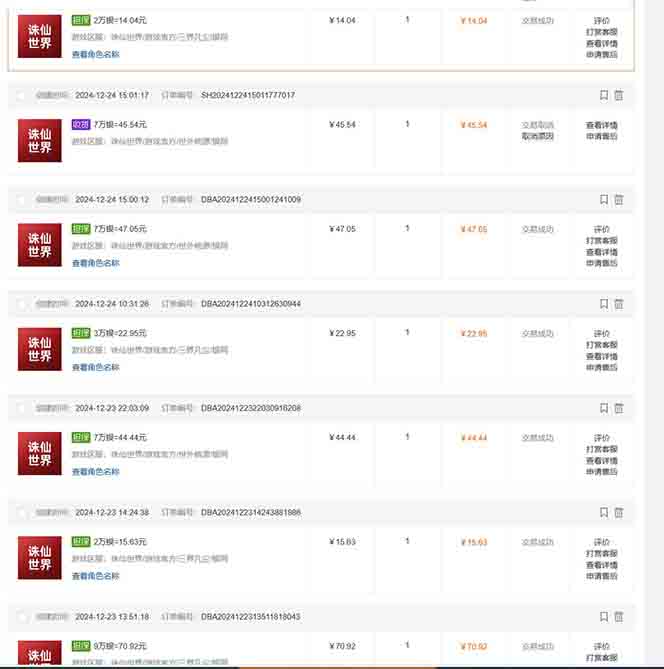Open the 2万银=14.04元 product title
This screenshot has height=669, width=664.
tap(120, 19)
